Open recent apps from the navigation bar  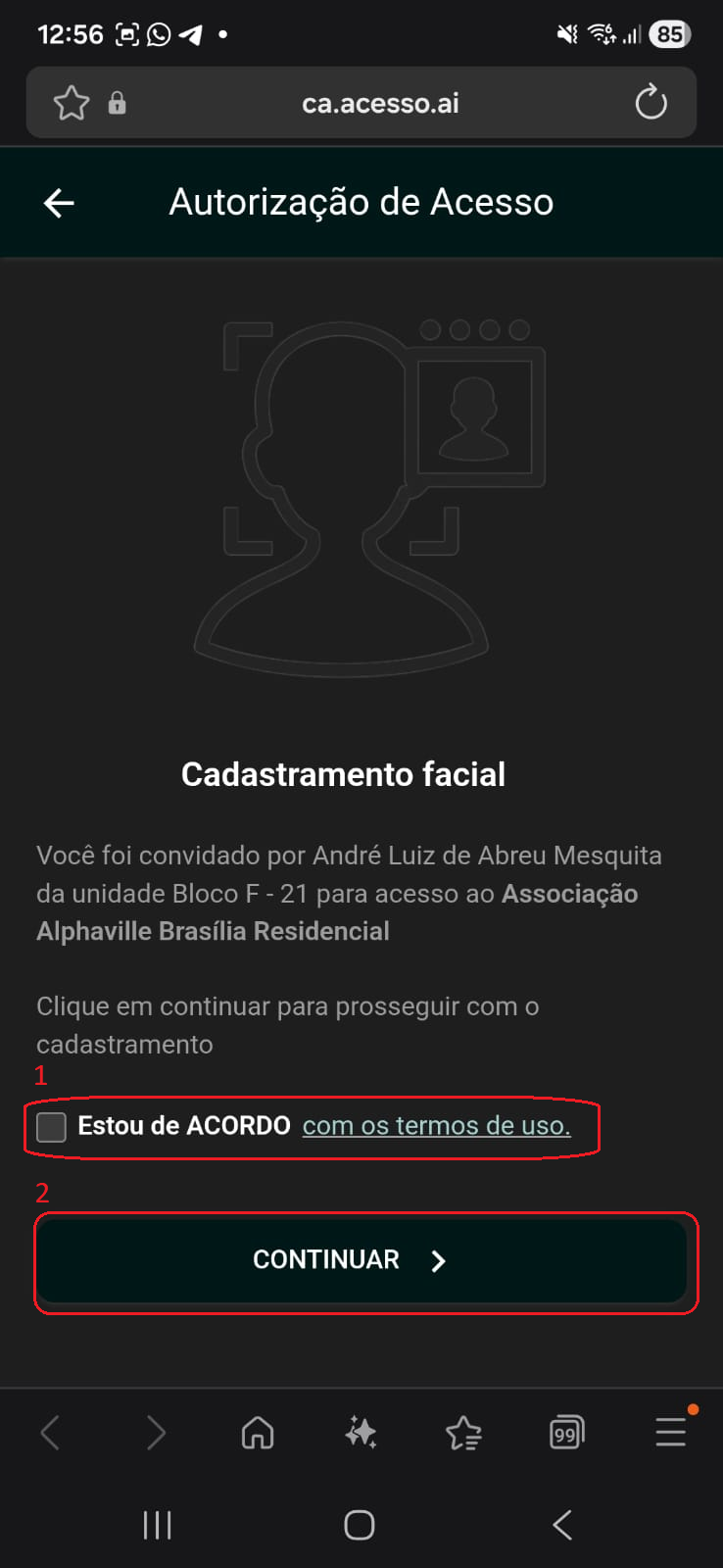point(157,1525)
